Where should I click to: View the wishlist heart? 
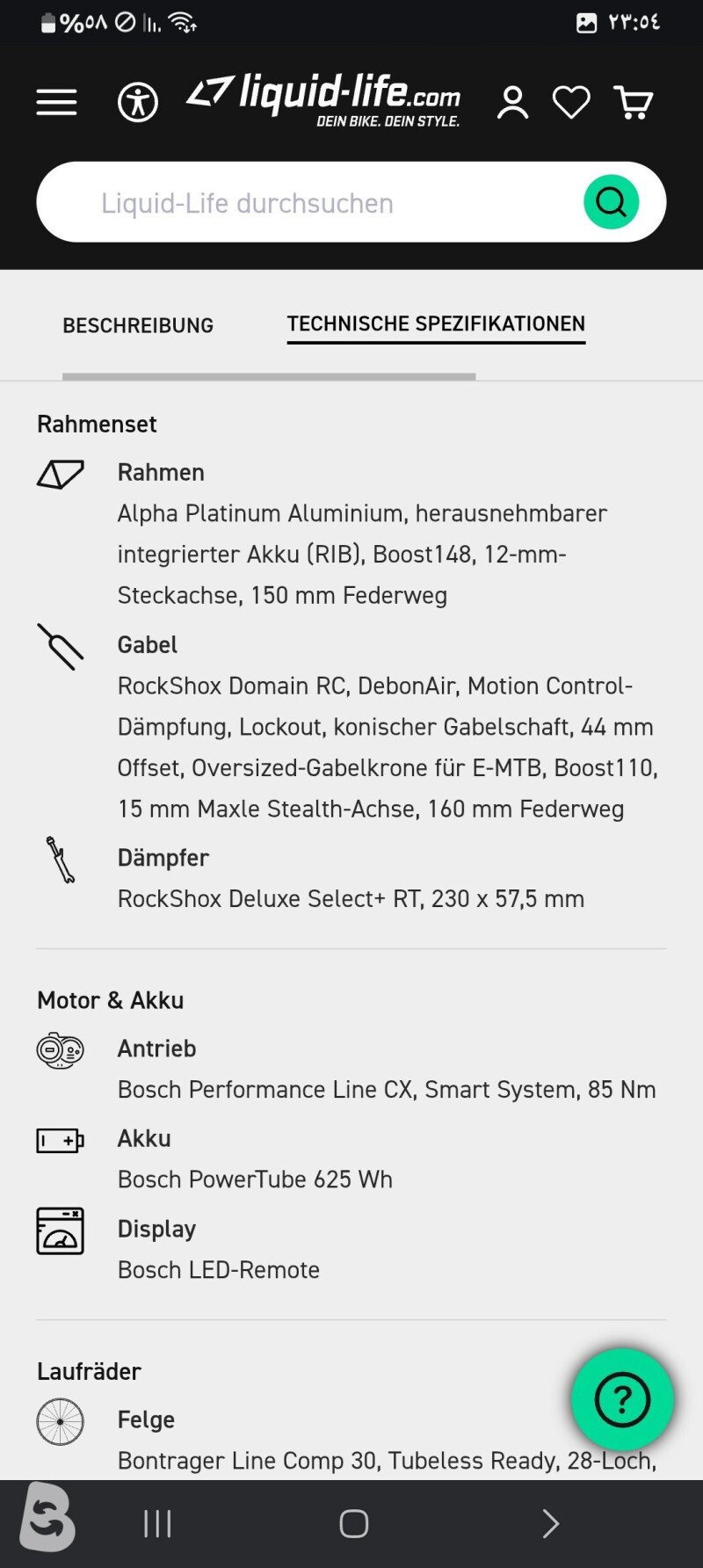point(571,103)
